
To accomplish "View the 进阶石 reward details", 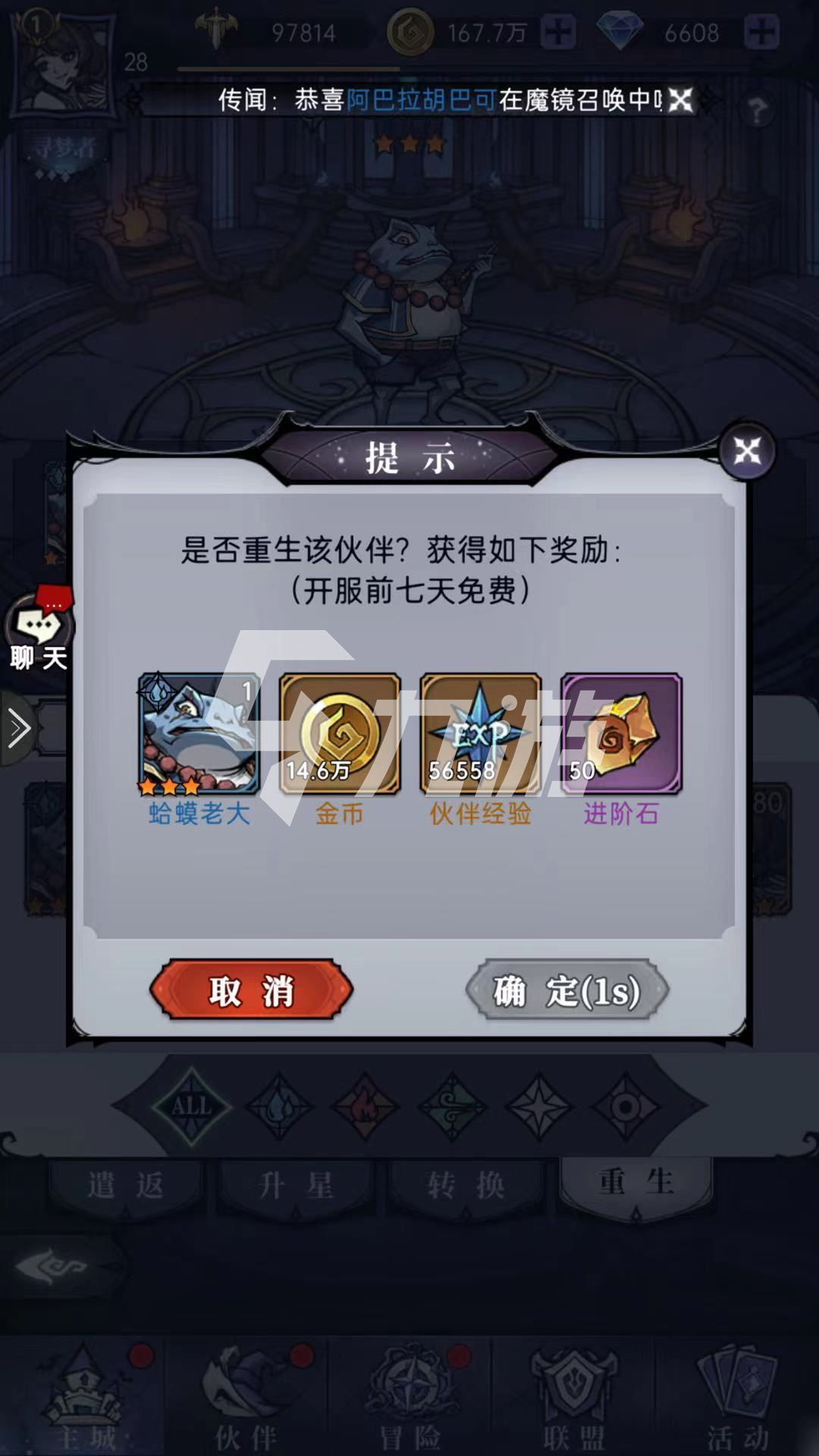I will pyautogui.click(x=621, y=733).
